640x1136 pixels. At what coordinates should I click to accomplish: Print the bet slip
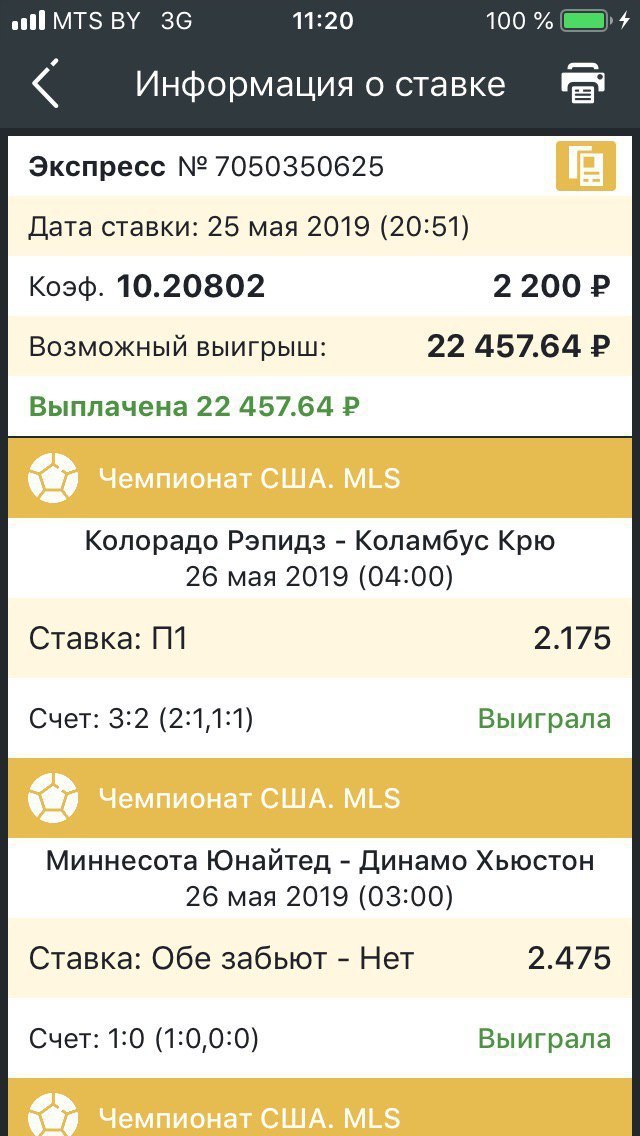[x=583, y=83]
